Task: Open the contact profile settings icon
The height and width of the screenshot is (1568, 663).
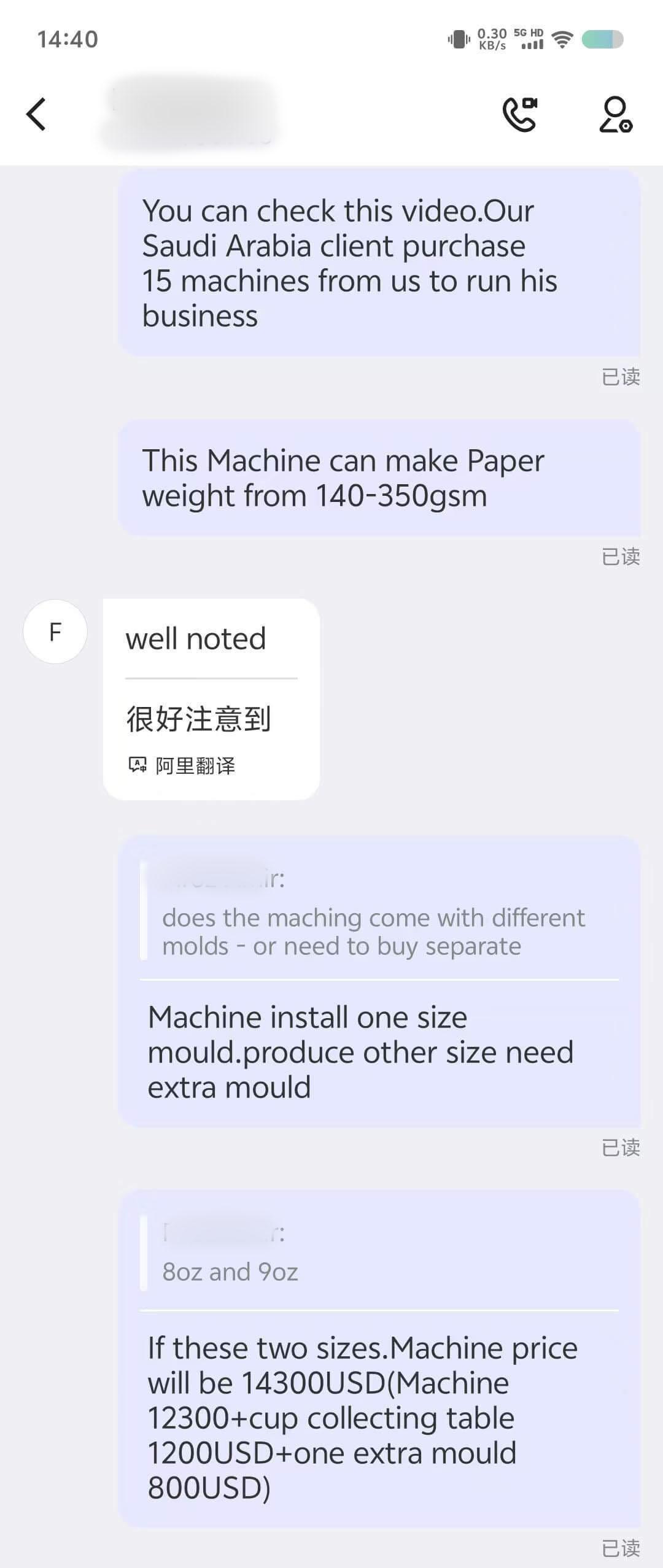Action: 615,114
